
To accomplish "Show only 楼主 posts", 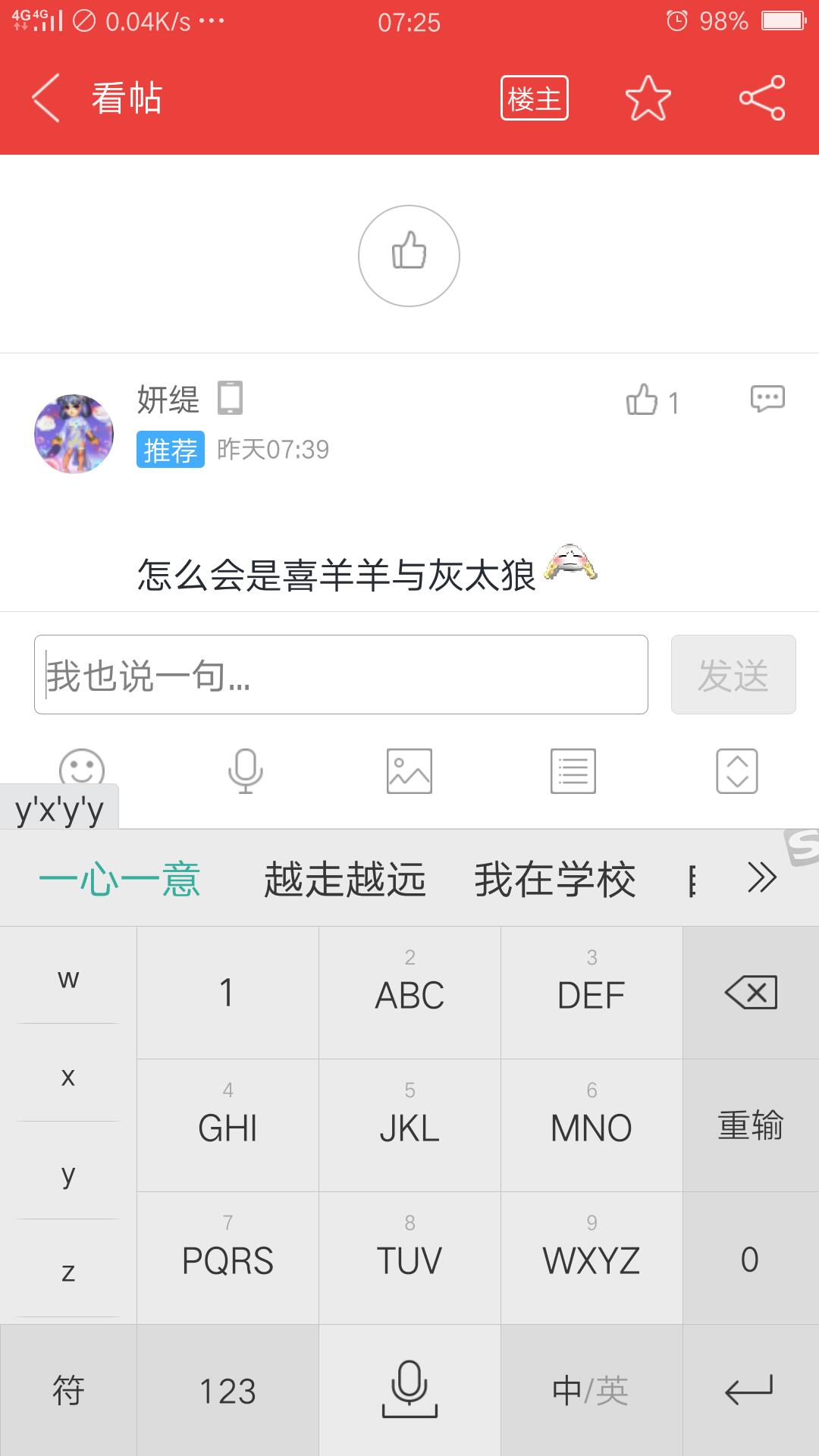I will point(534,99).
